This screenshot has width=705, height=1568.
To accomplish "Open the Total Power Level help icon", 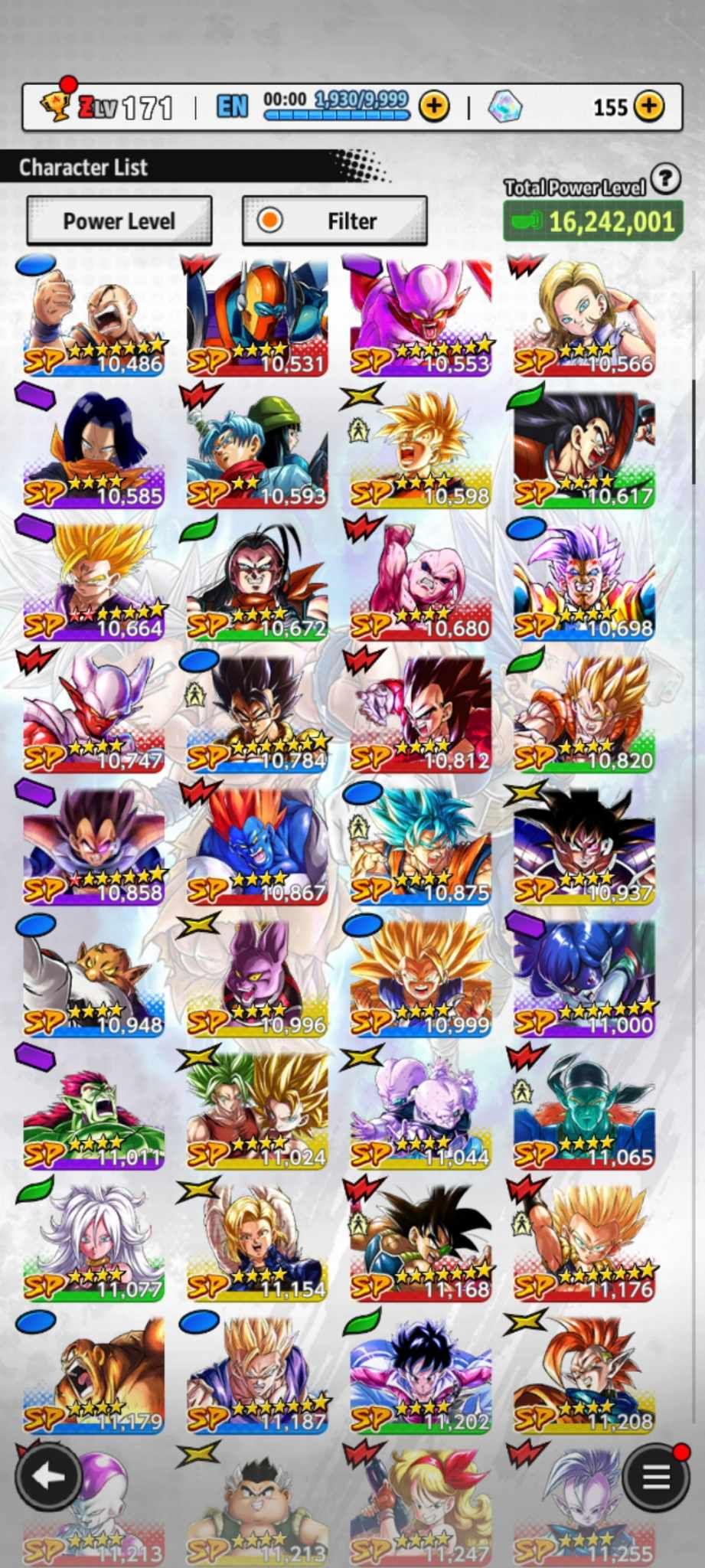I will (666, 179).
